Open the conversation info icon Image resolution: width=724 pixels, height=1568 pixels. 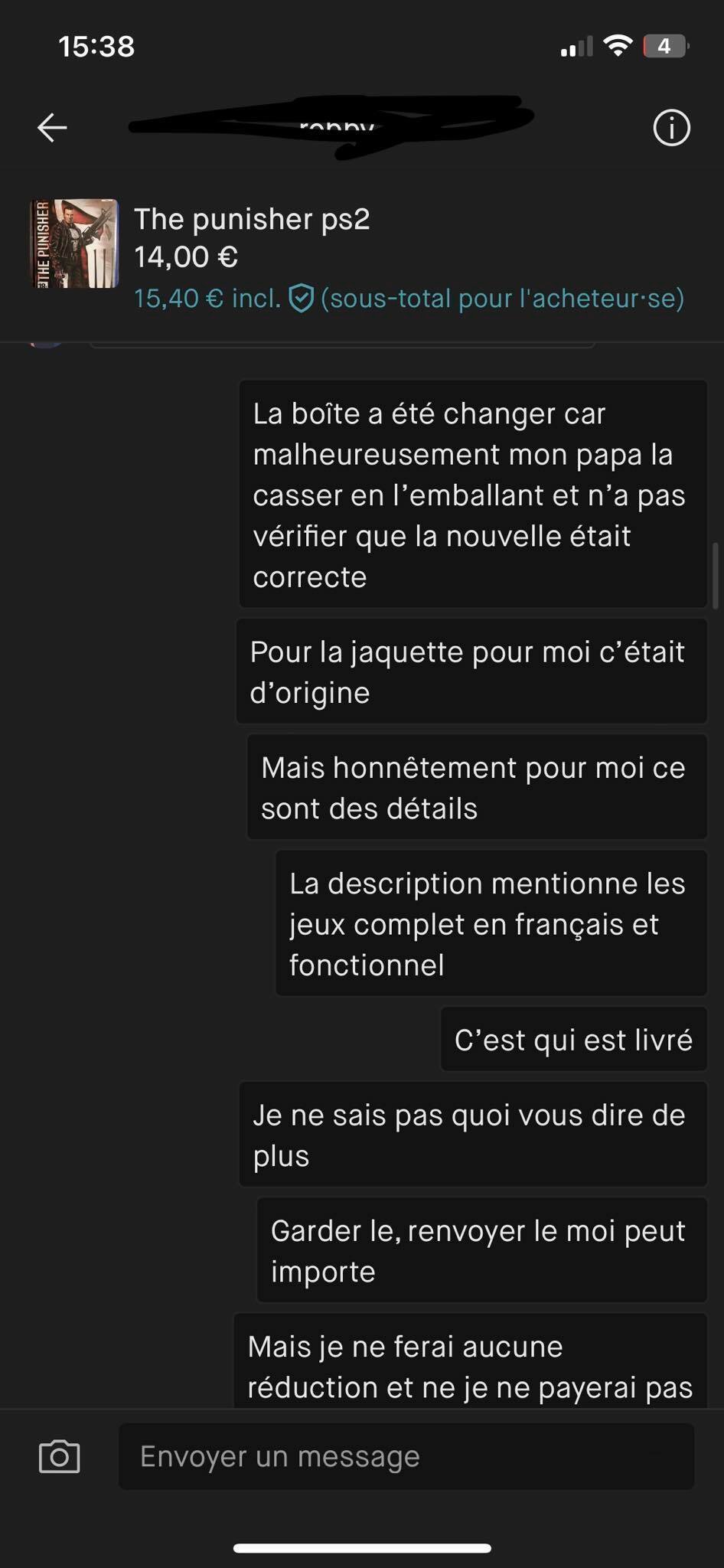[x=671, y=127]
